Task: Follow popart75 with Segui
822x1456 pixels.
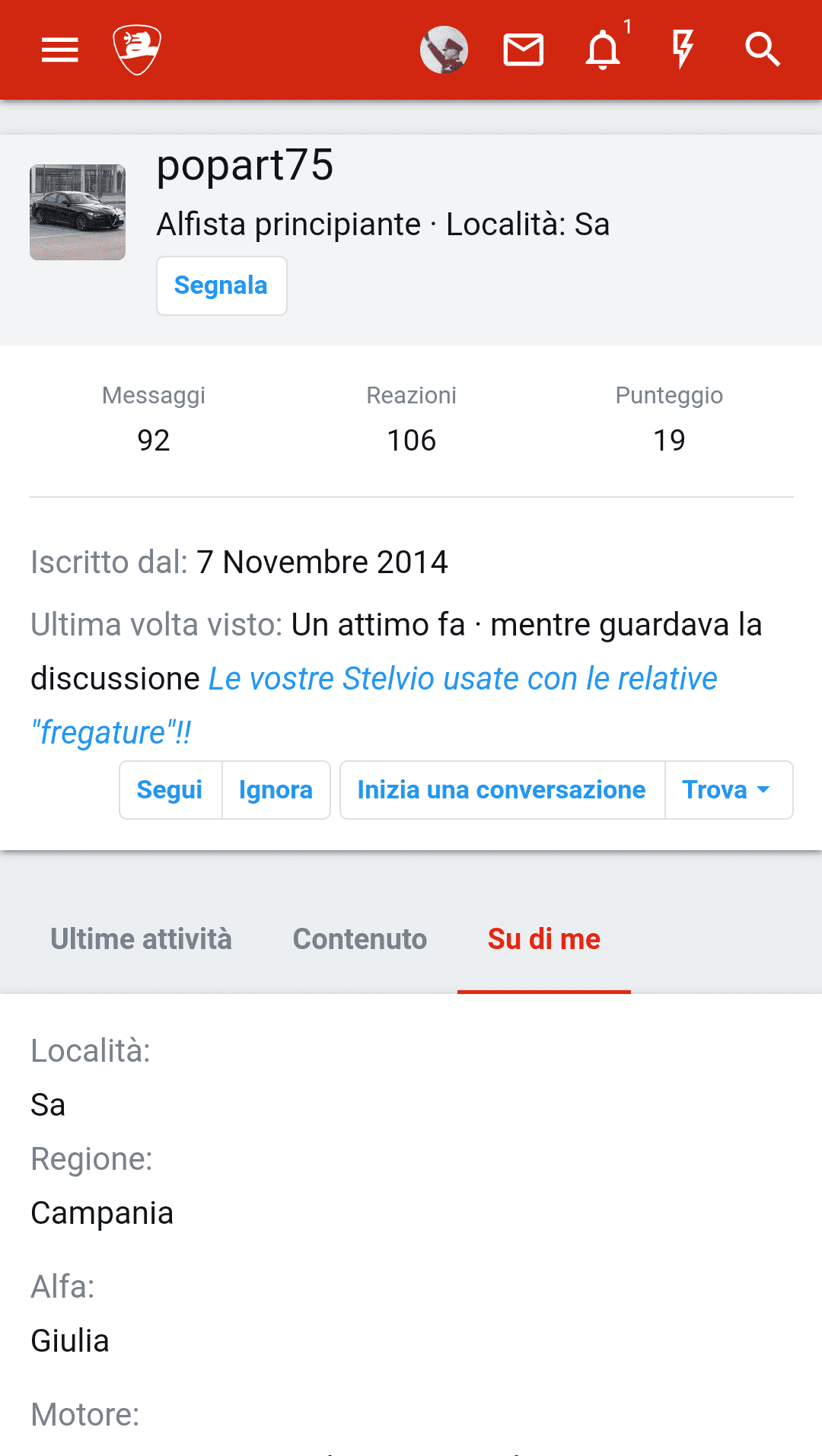Action: pyautogui.click(x=170, y=790)
